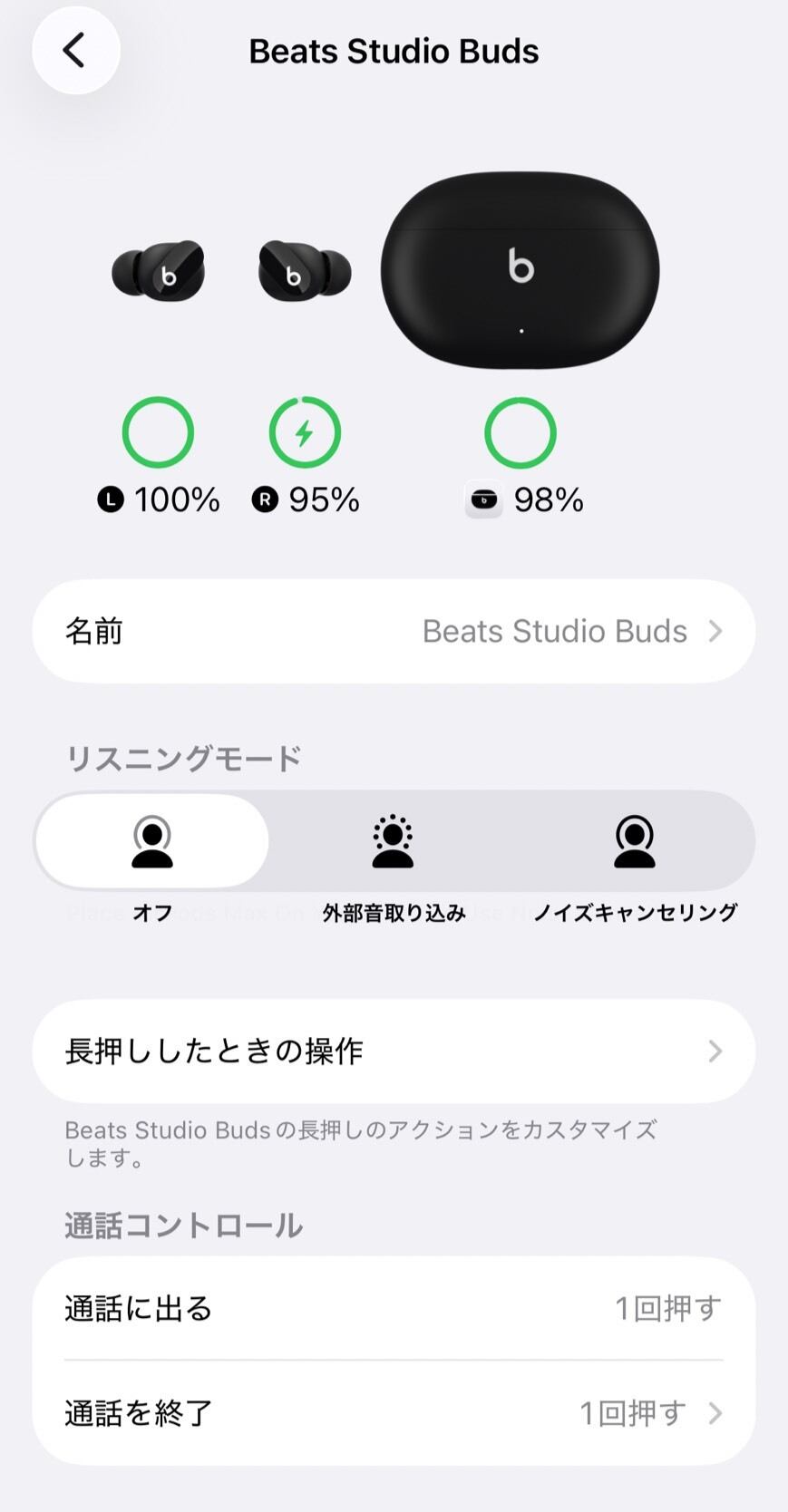
Task: Go back using the top-left arrow
Action: pos(75,51)
